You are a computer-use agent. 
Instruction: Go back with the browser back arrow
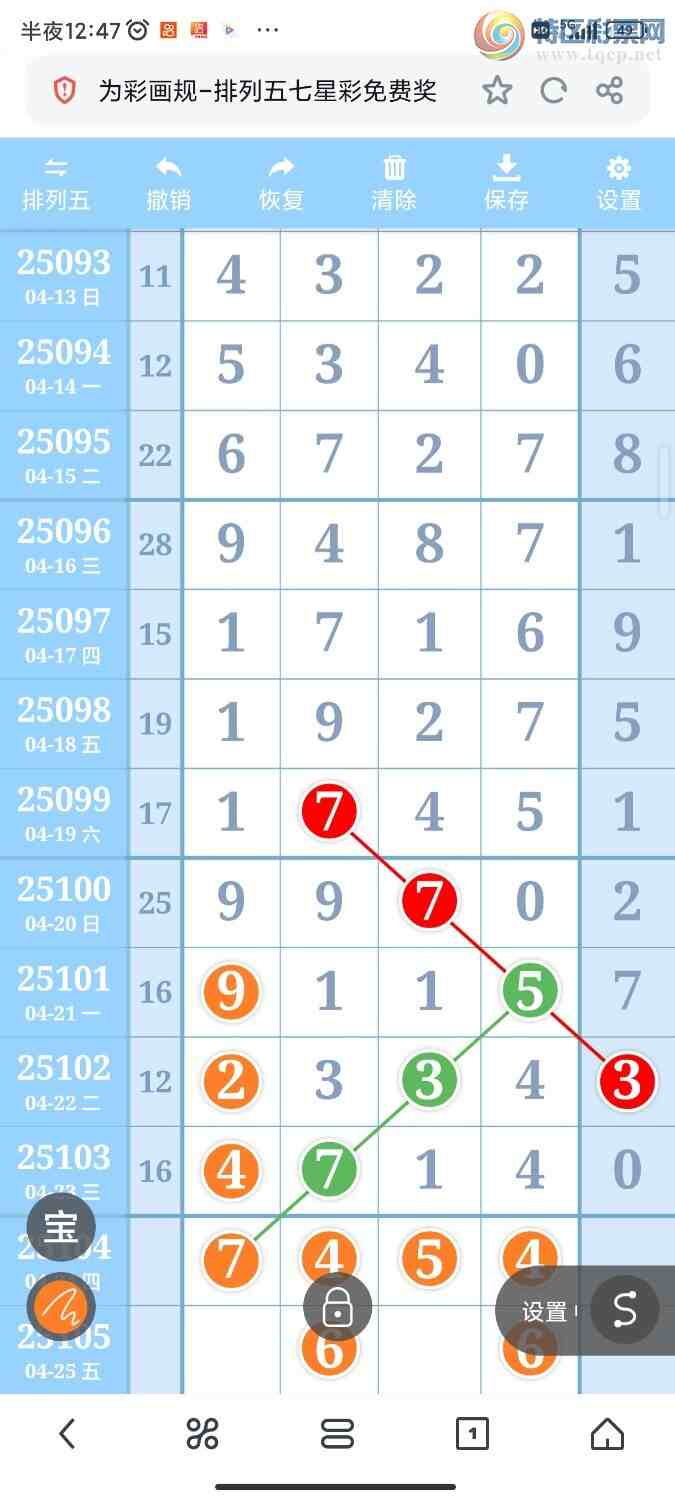click(x=67, y=1435)
